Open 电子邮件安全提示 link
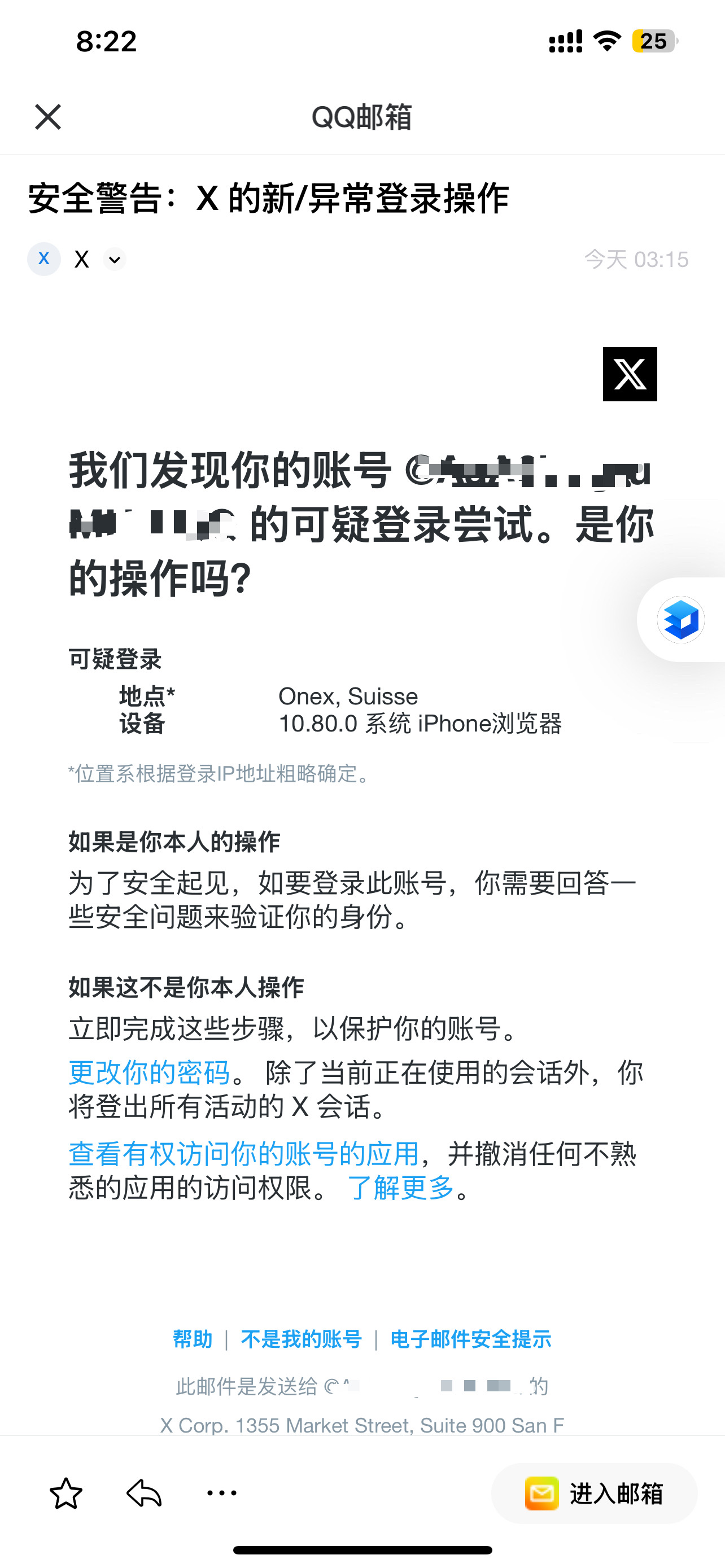725x1568 pixels. coord(470,1339)
